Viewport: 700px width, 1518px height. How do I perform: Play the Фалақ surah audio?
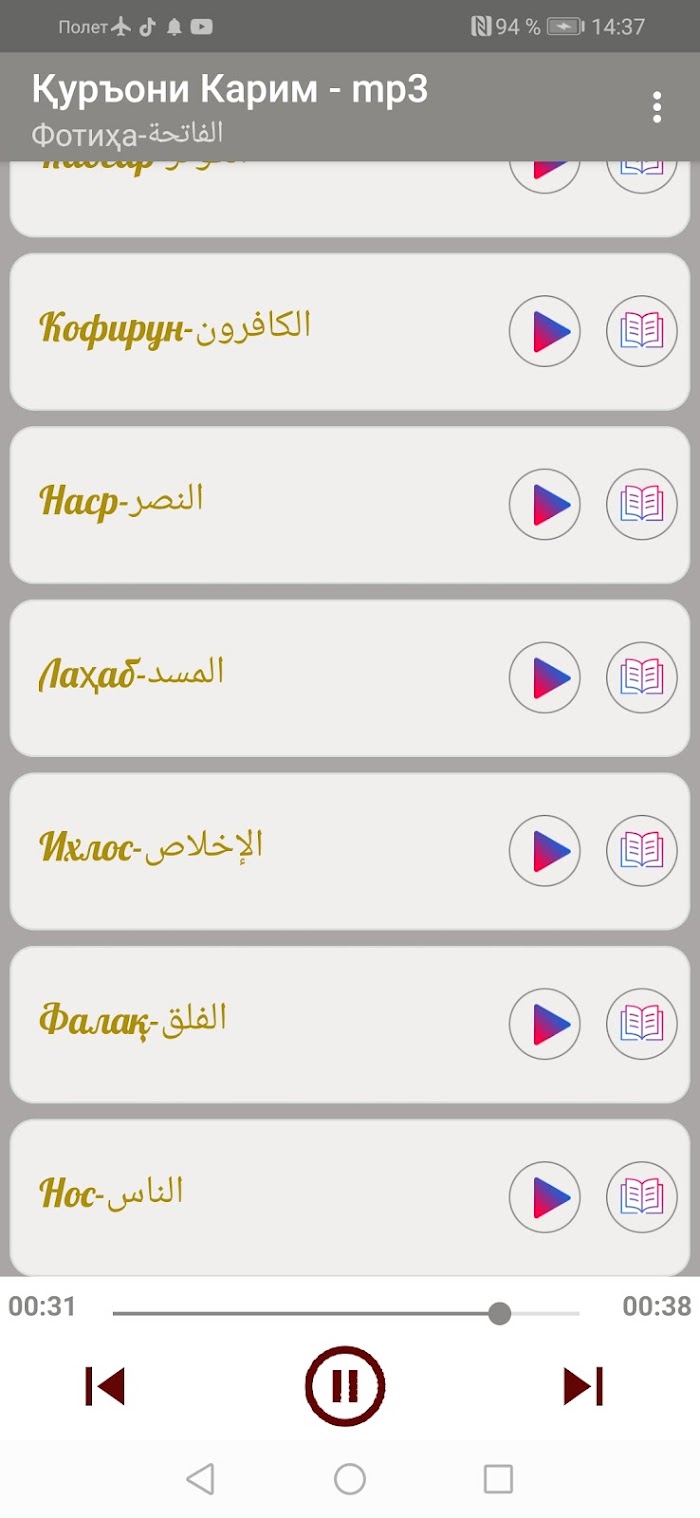[545, 1024]
